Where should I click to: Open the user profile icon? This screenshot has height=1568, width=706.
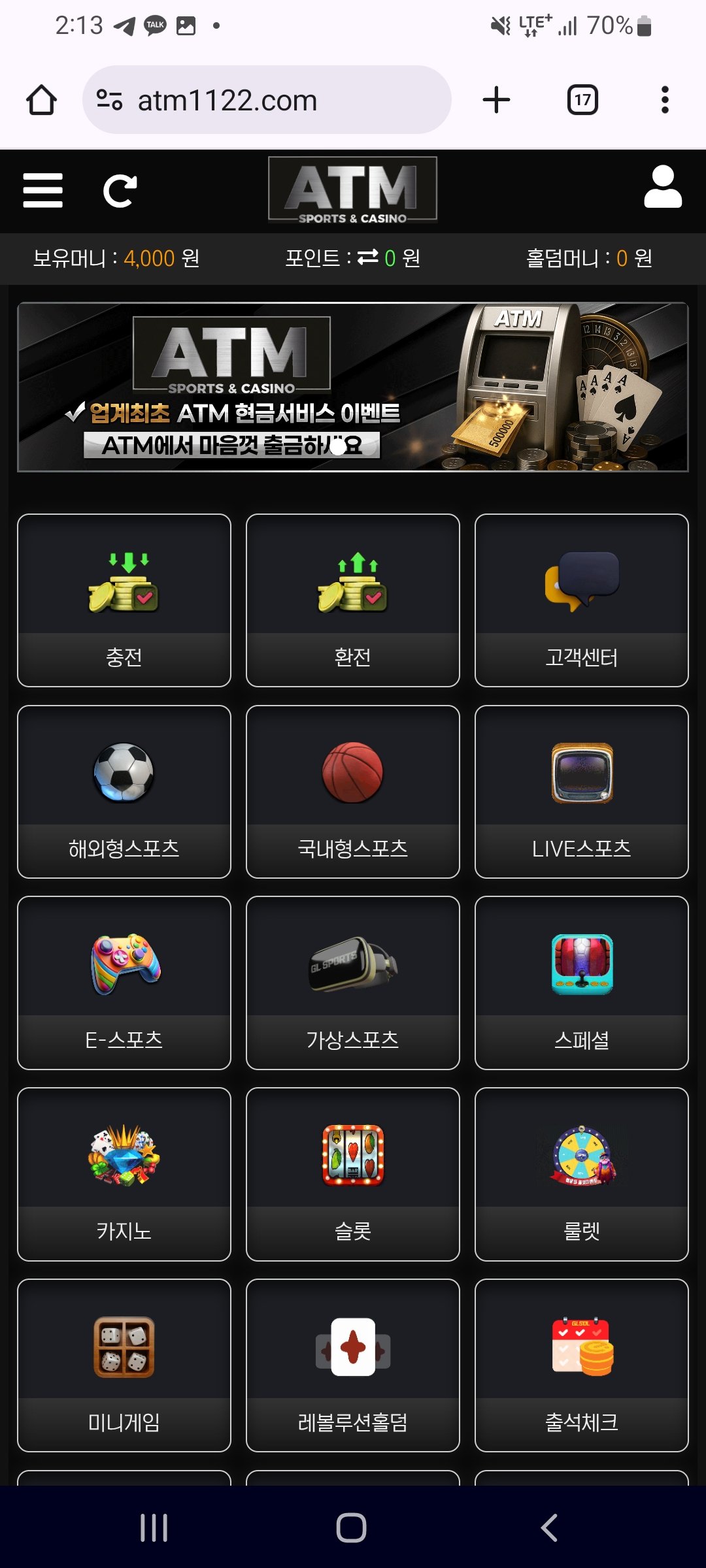tap(662, 188)
